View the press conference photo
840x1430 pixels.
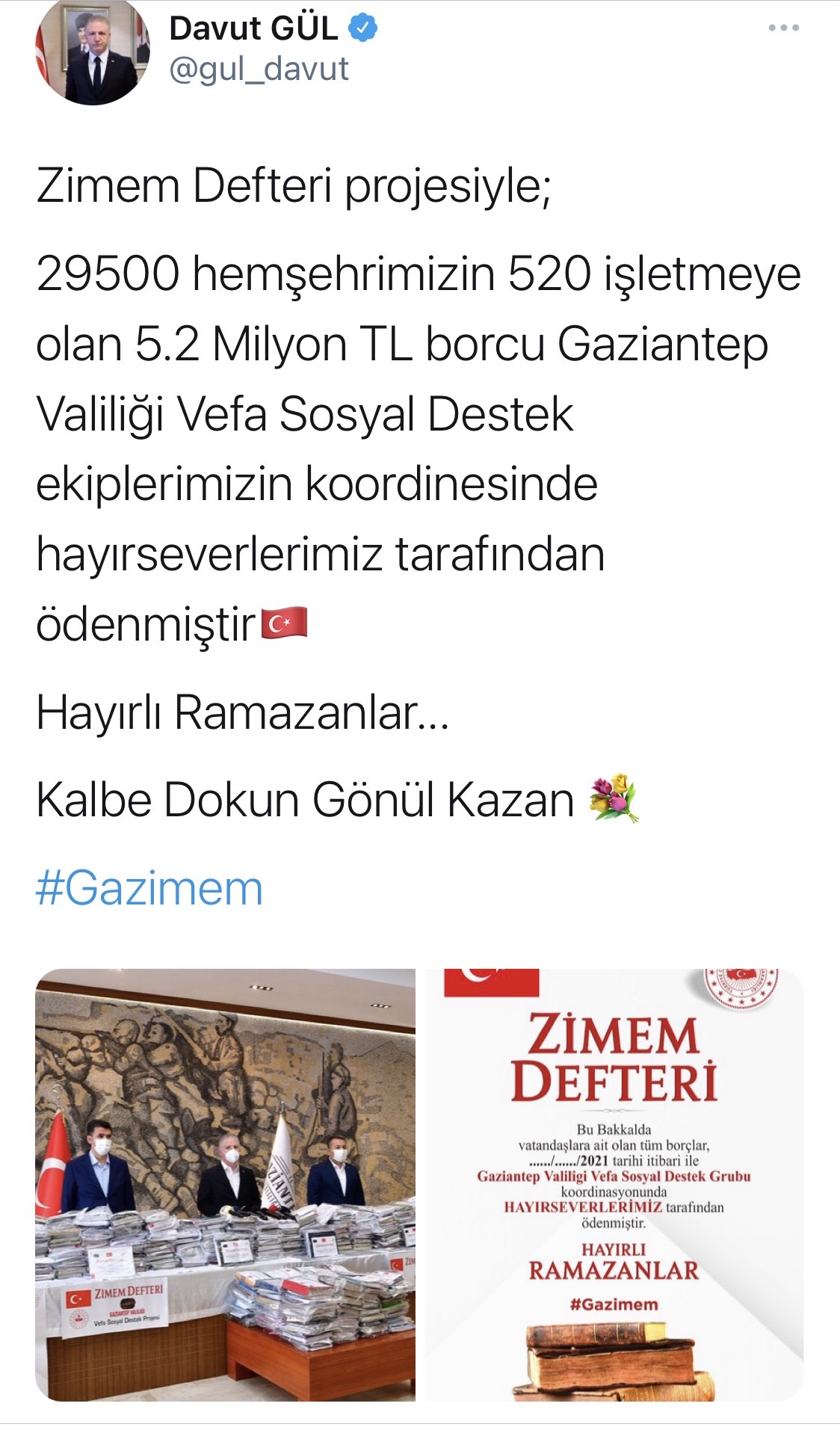click(225, 1184)
